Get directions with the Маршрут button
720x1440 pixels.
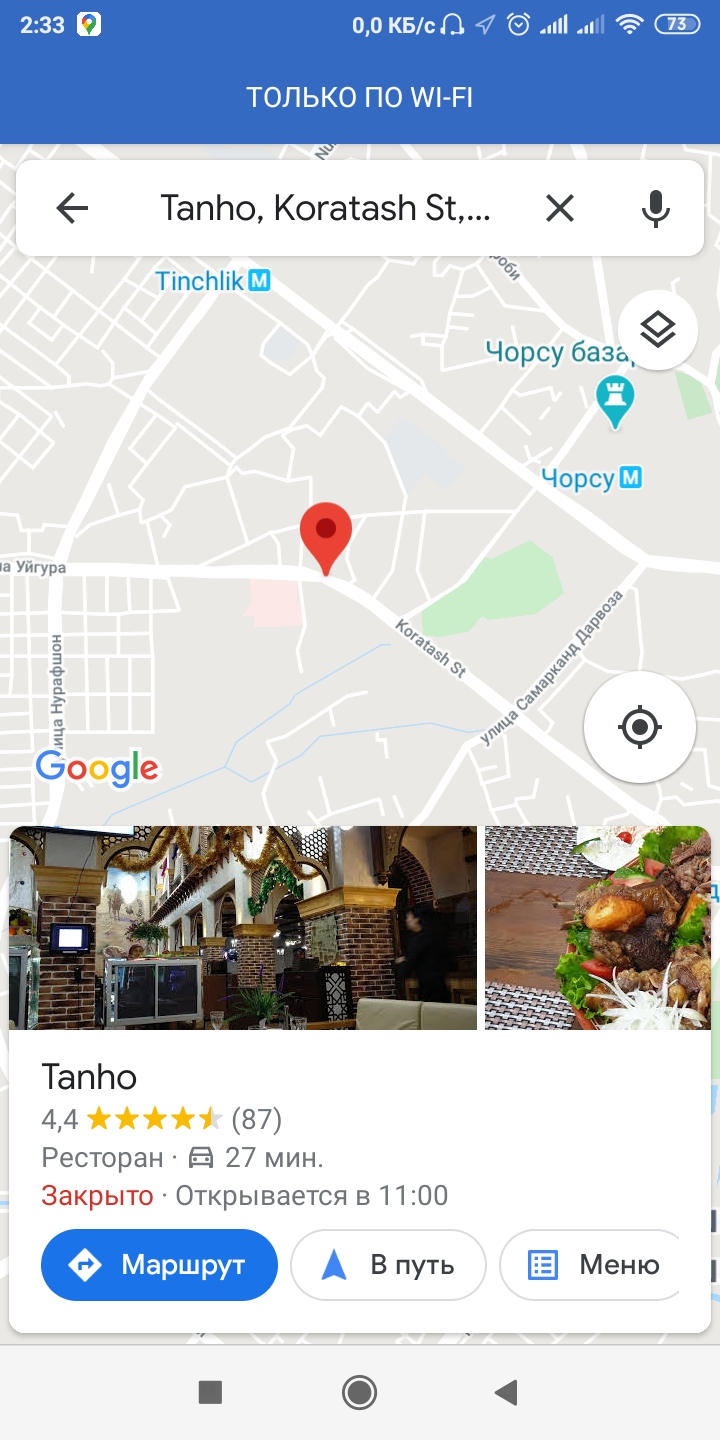pyautogui.click(x=159, y=1265)
